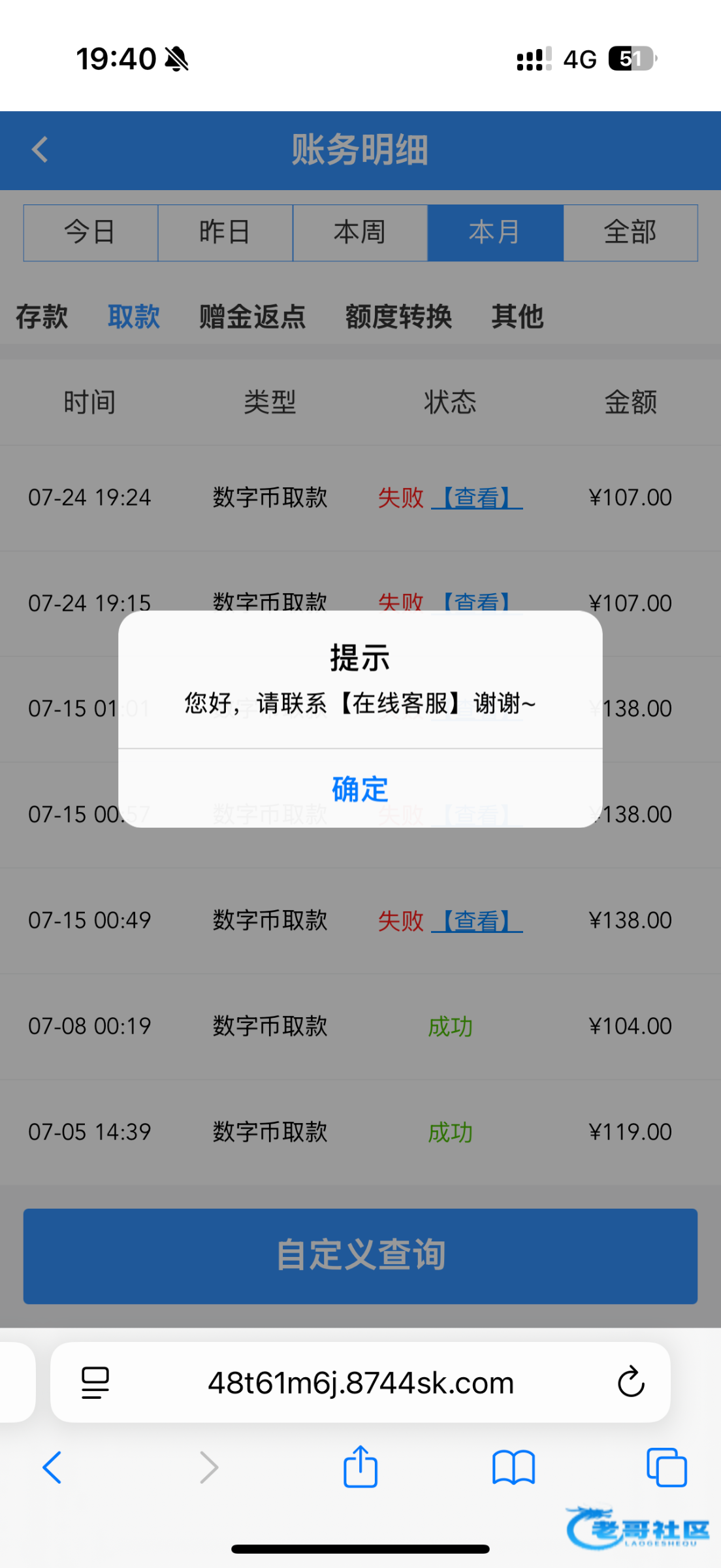Show the 其他 category
The width and height of the screenshot is (721, 1568).
click(x=517, y=317)
